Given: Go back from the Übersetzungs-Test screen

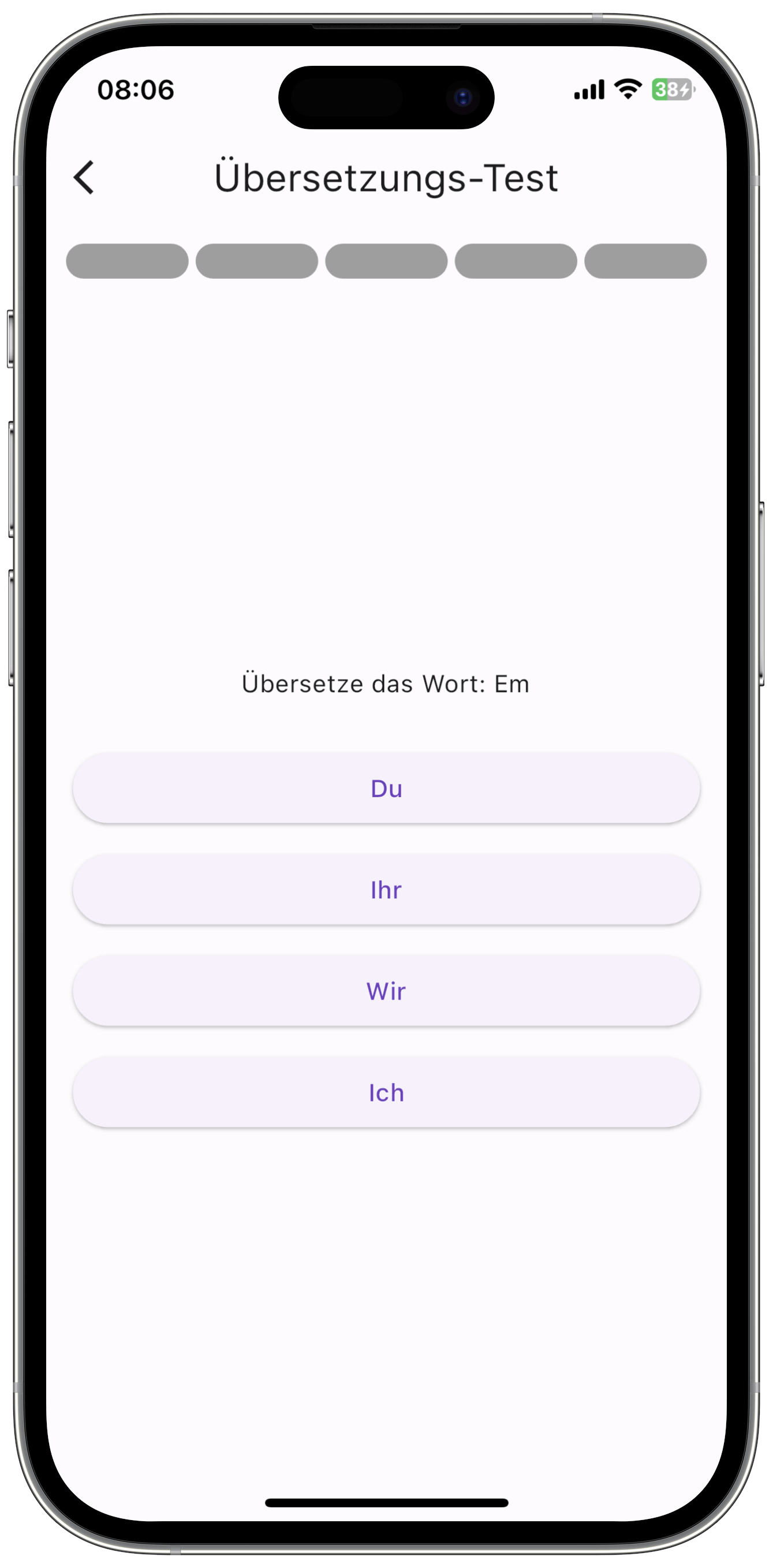Looking at the screenshot, I should point(84,178).
